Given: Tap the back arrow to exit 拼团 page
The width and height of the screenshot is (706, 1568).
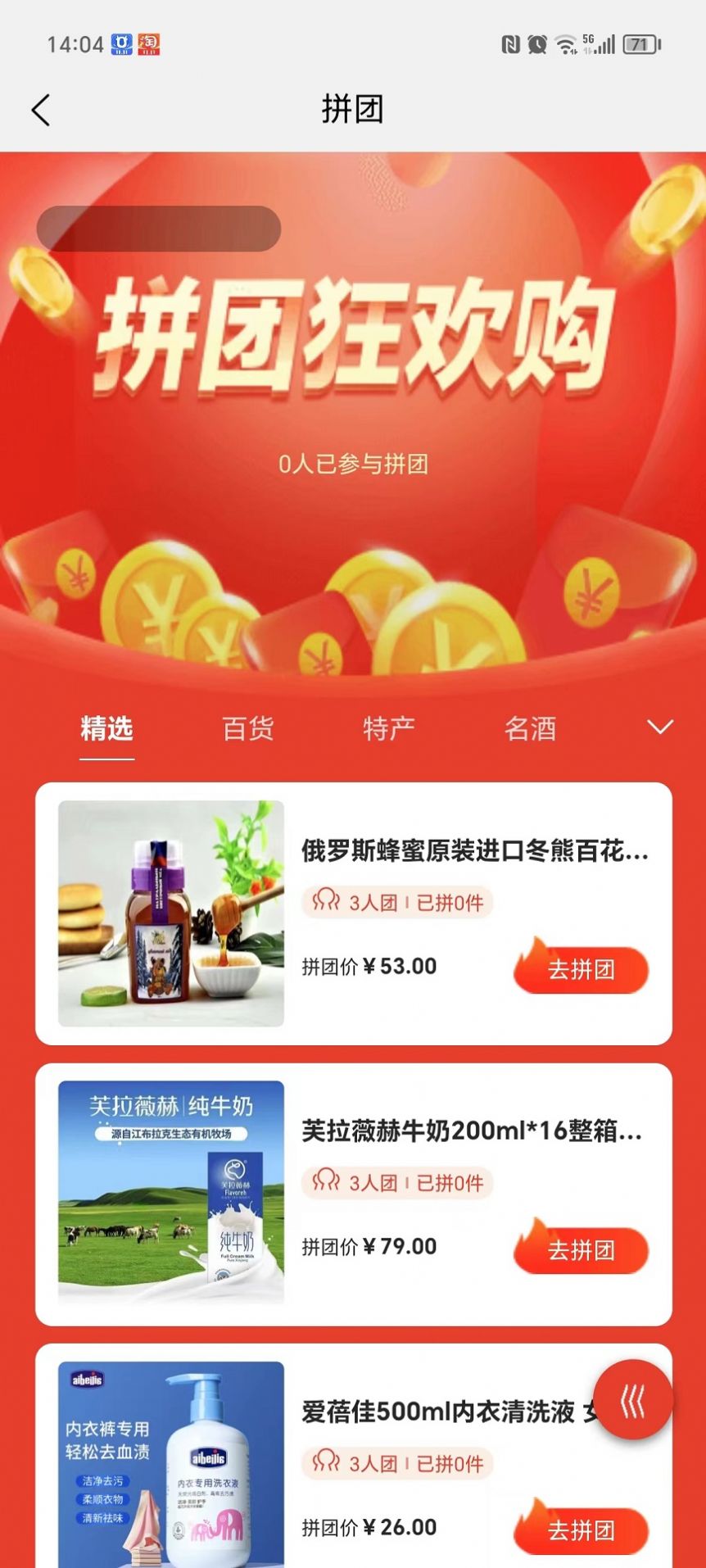Looking at the screenshot, I should 41,109.
